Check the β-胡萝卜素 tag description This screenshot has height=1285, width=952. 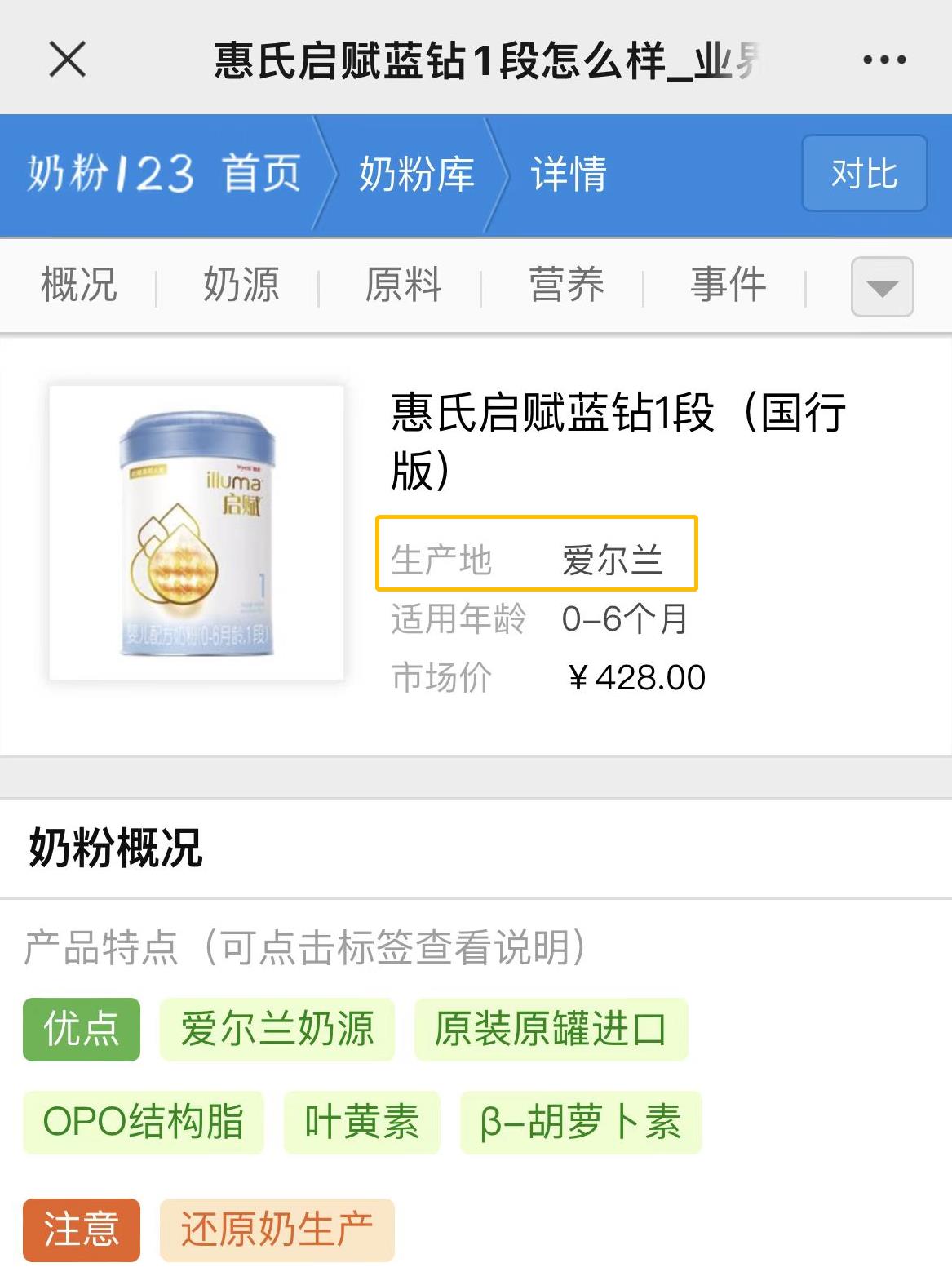(x=580, y=1122)
